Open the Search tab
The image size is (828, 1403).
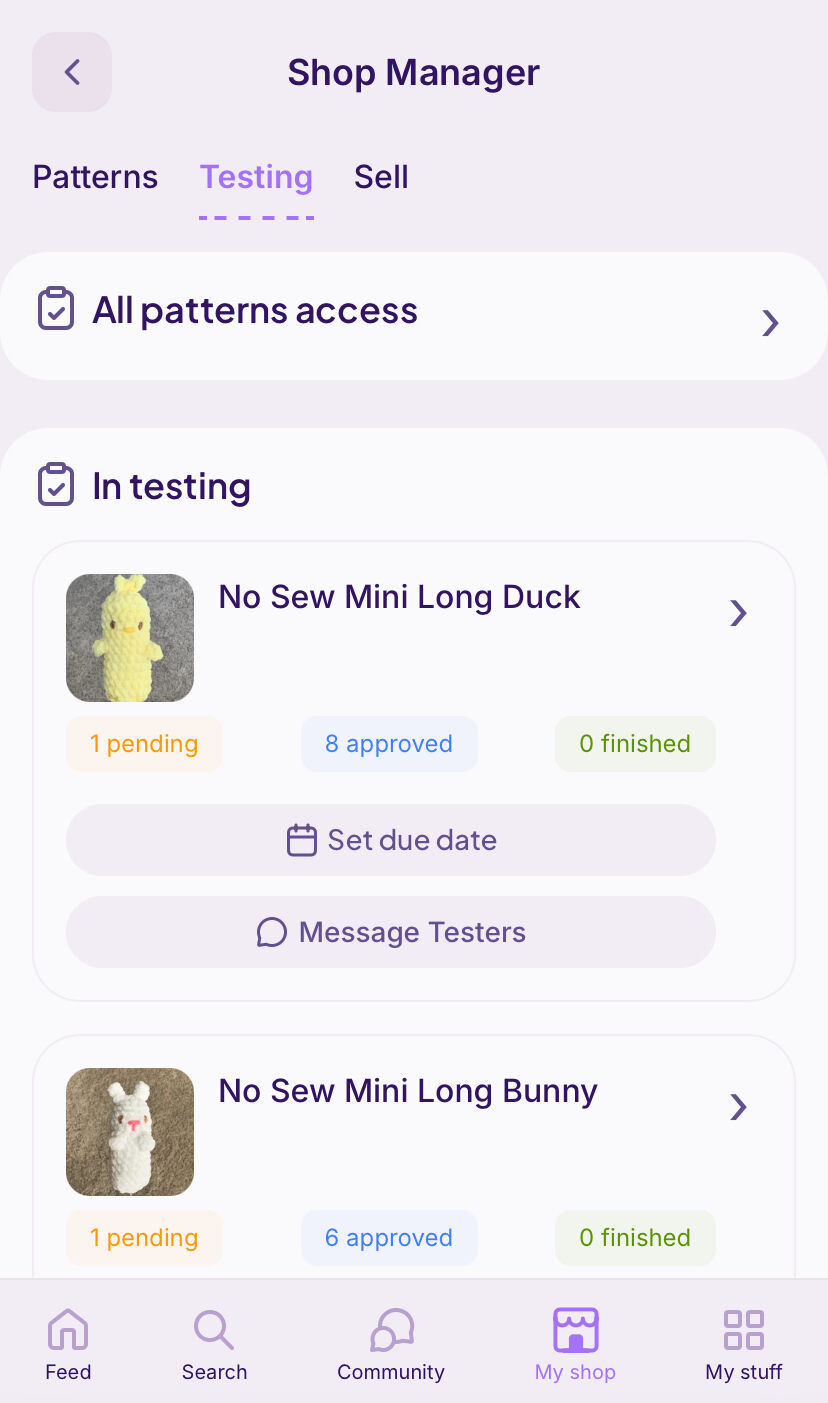[x=214, y=1345]
